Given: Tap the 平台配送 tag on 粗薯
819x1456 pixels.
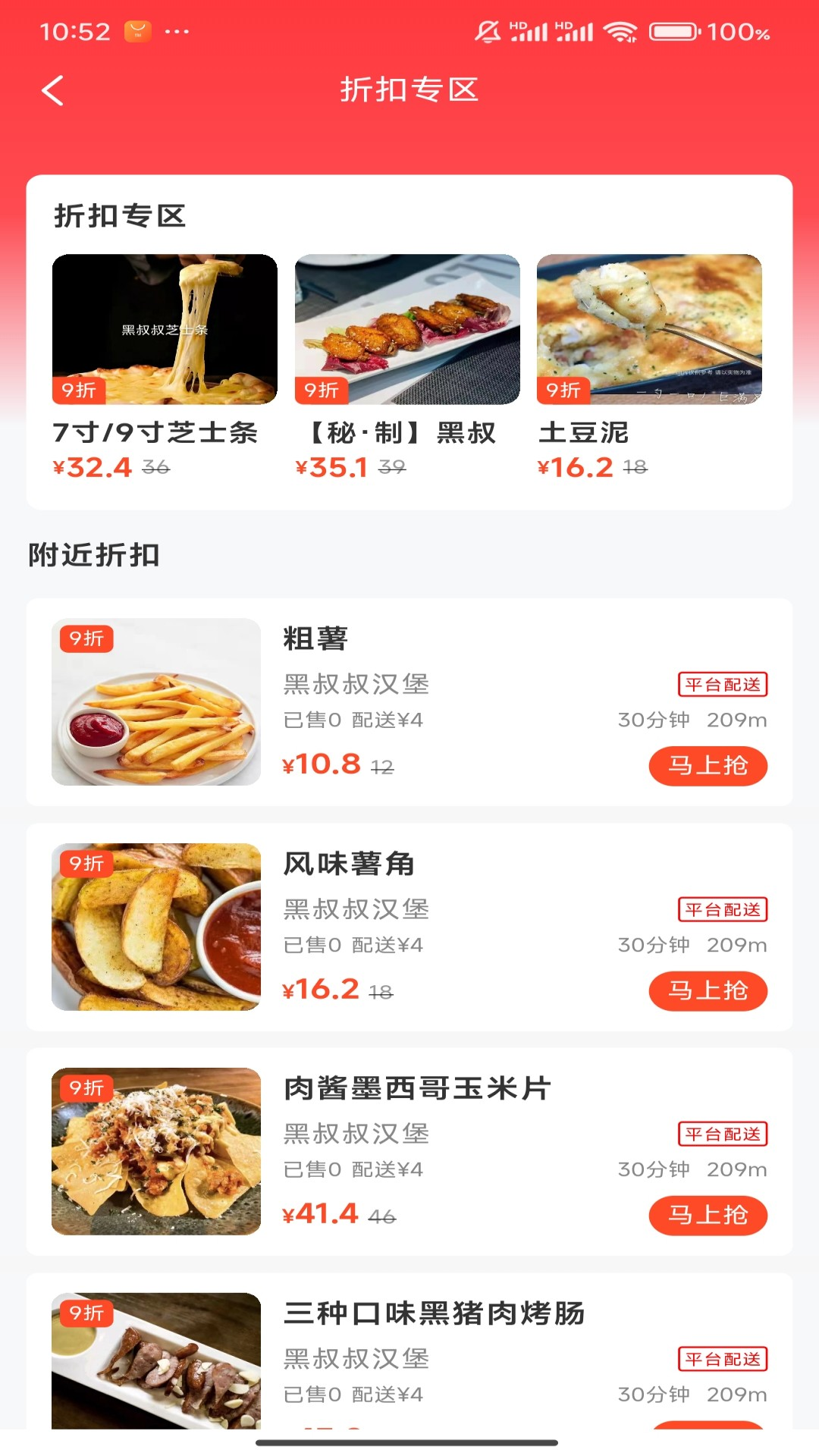Looking at the screenshot, I should [x=723, y=685].
